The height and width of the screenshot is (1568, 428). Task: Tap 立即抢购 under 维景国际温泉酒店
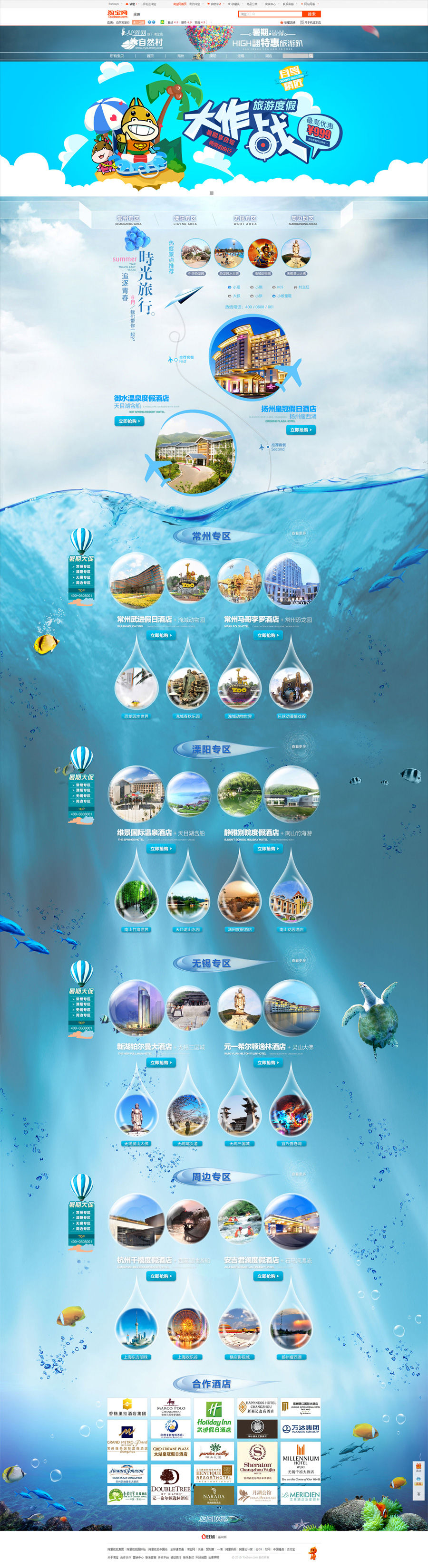(x=161, y=849)
